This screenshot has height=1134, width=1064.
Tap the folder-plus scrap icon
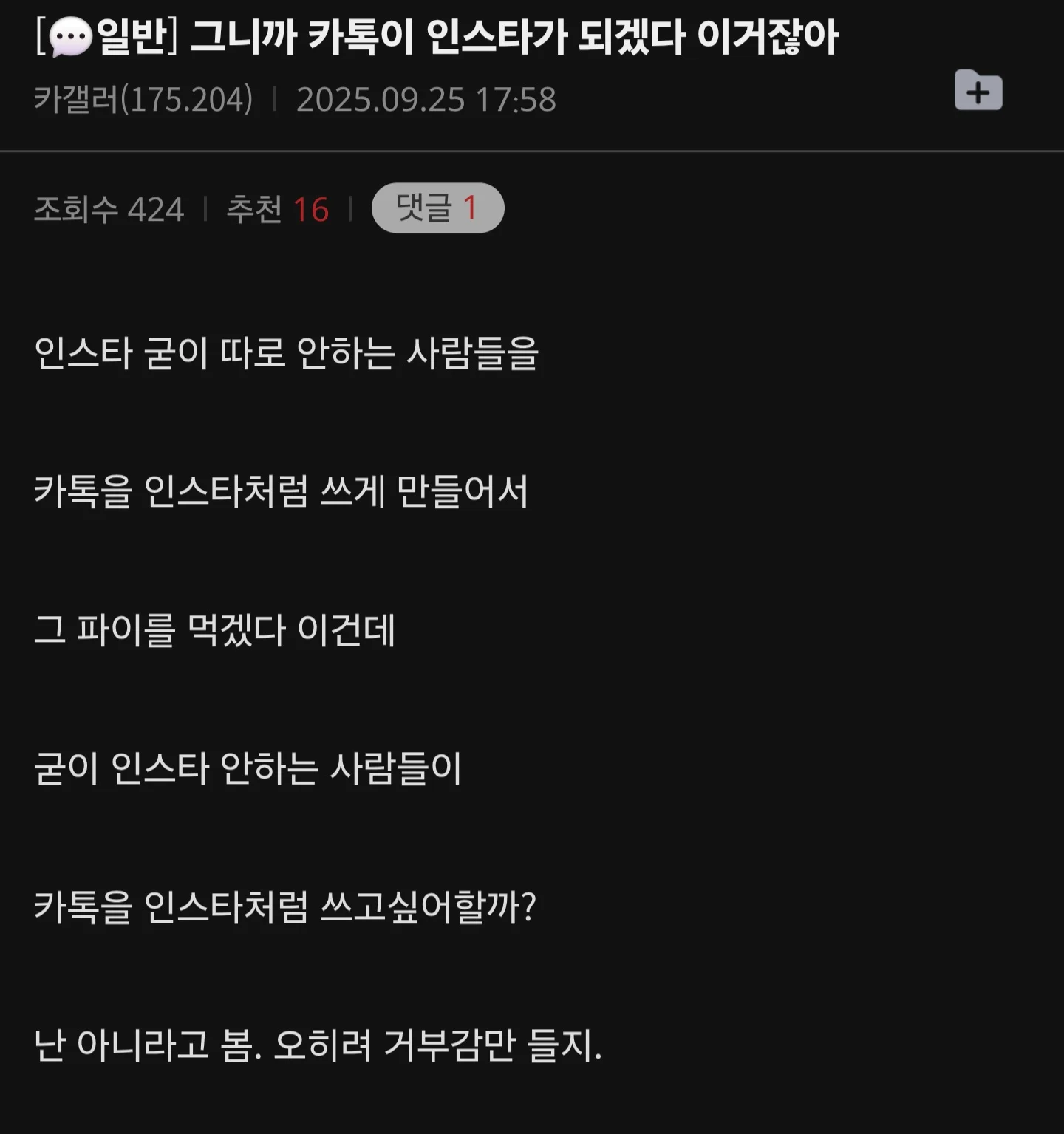click(x=978, y=91)
